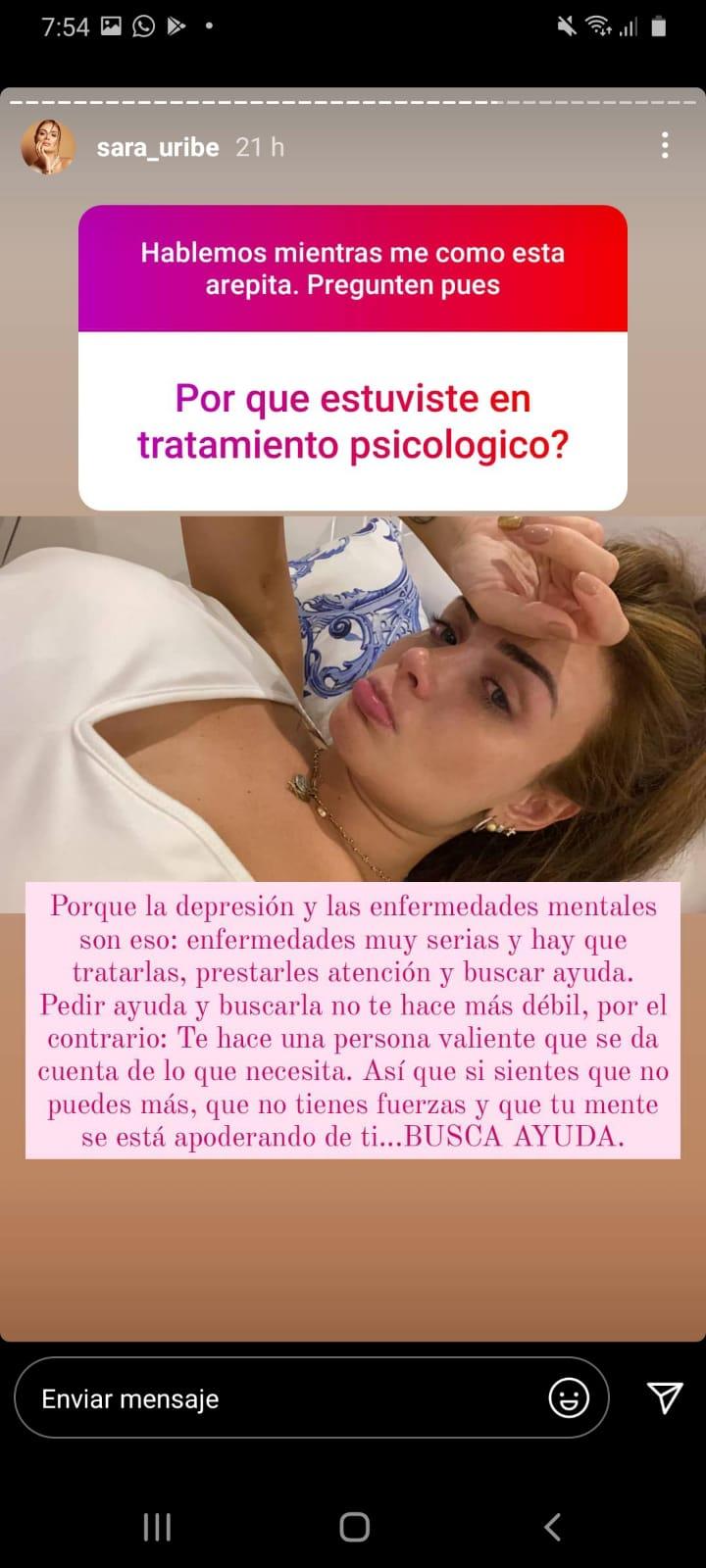Open sara_uribe's profile picture
Image resolution: width=706 pixels, height=1568 pixels.
point(48,147)
